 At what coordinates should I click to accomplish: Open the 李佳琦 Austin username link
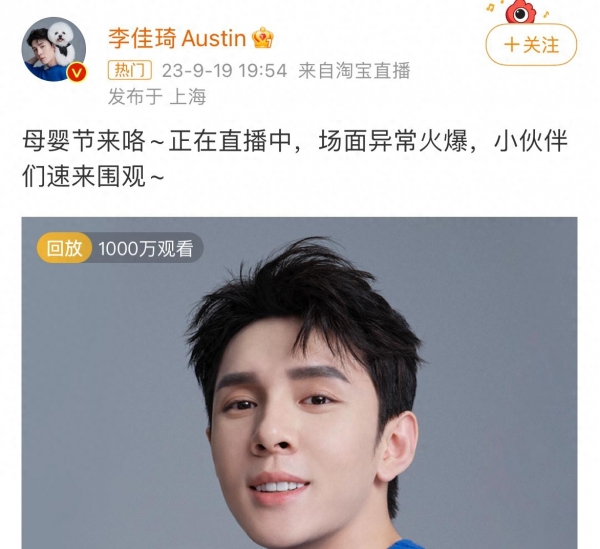tap(176, 39)
